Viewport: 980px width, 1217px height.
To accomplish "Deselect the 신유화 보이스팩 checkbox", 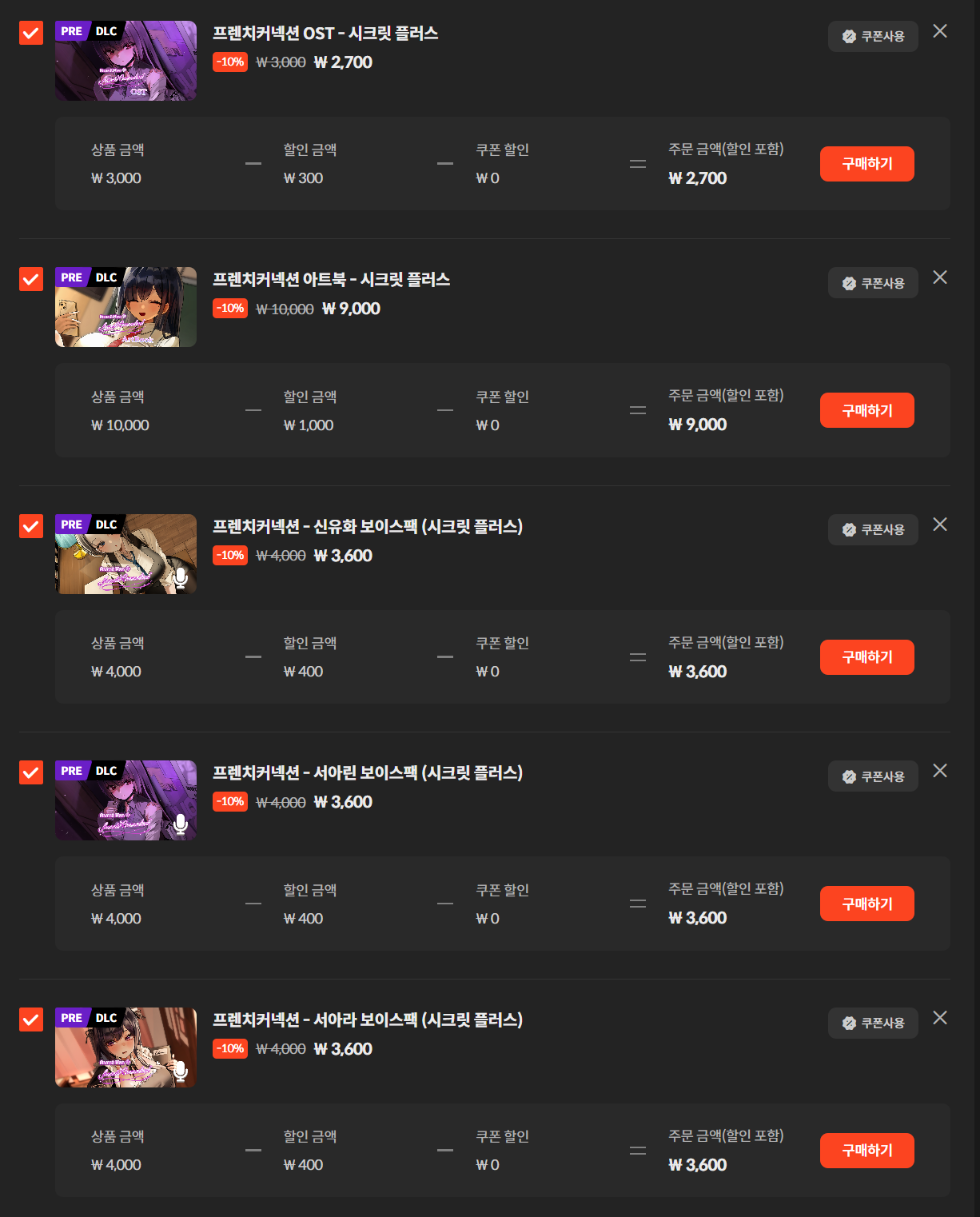I will [31, 526].
